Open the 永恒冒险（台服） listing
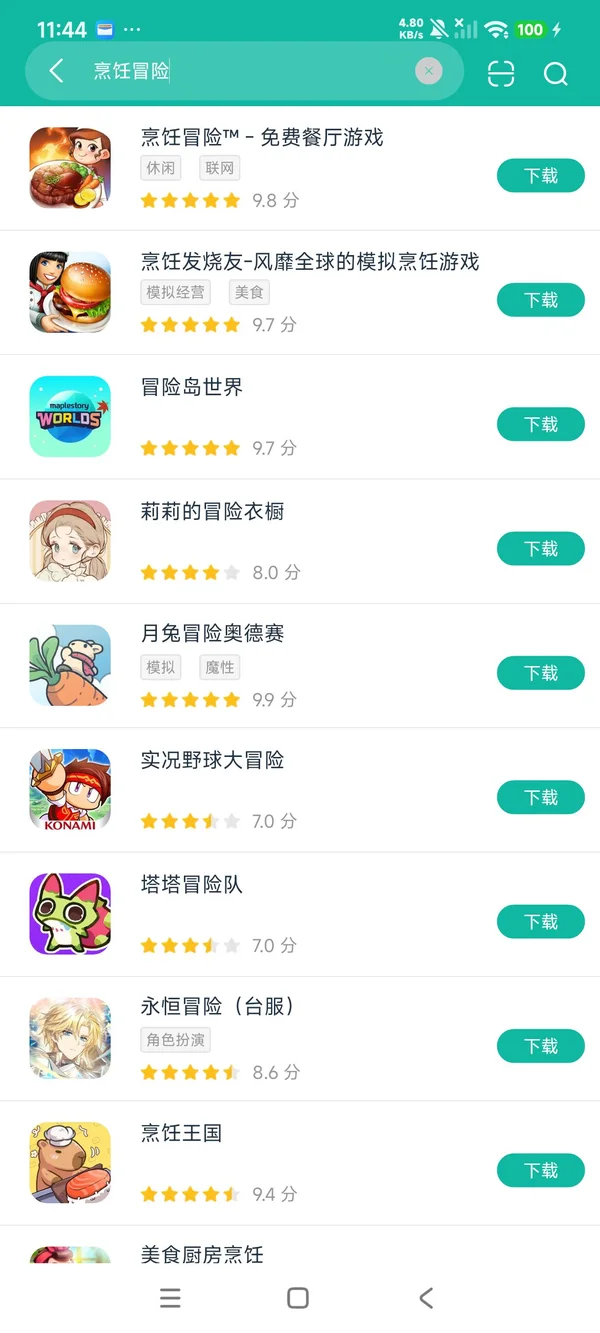 [217, 1007]
